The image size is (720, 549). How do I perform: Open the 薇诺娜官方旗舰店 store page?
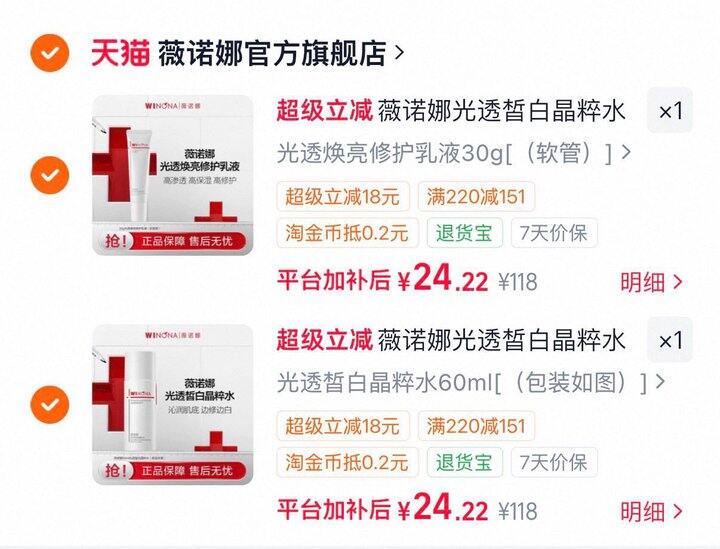(x=281, y=53)
